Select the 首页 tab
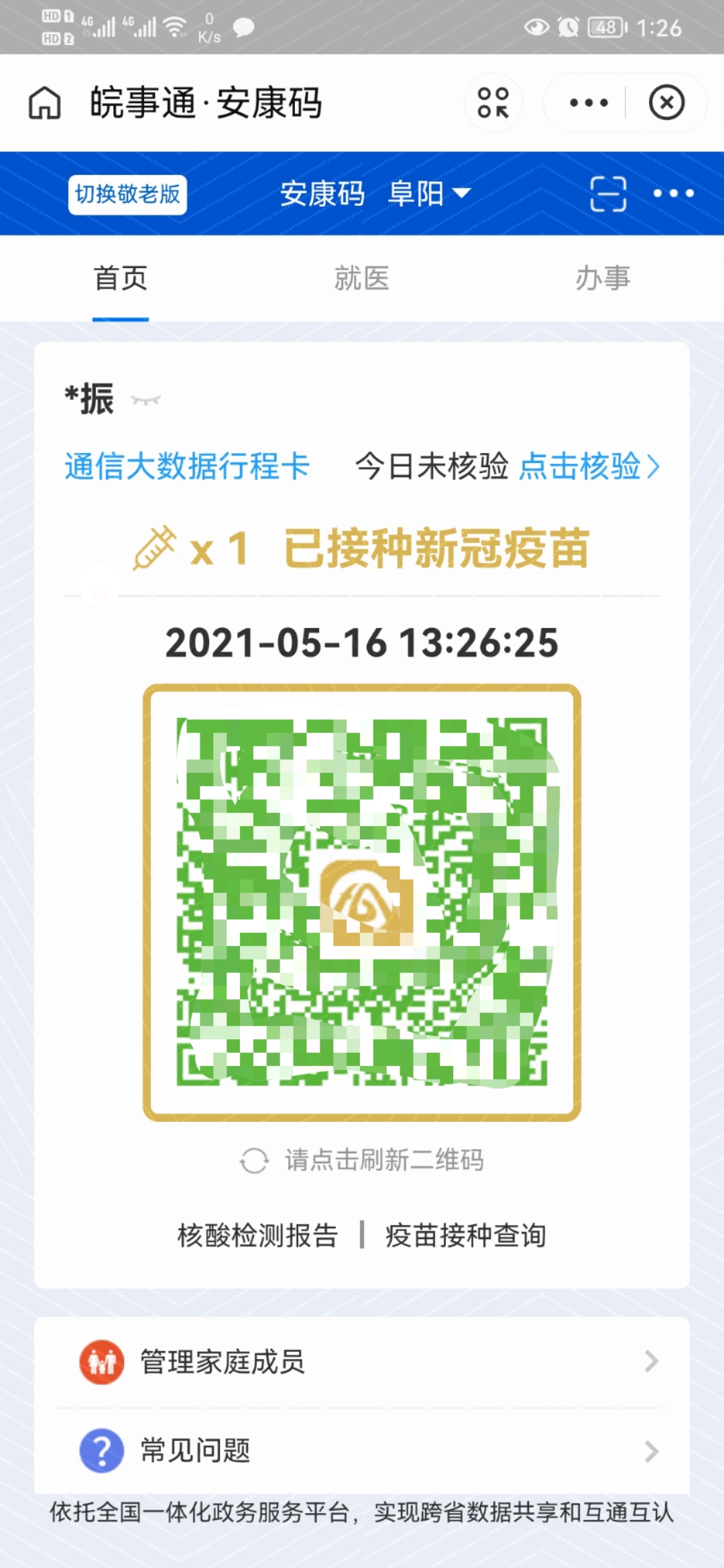The width and height of the screenshot is (724, 1568). click(121, 278)
